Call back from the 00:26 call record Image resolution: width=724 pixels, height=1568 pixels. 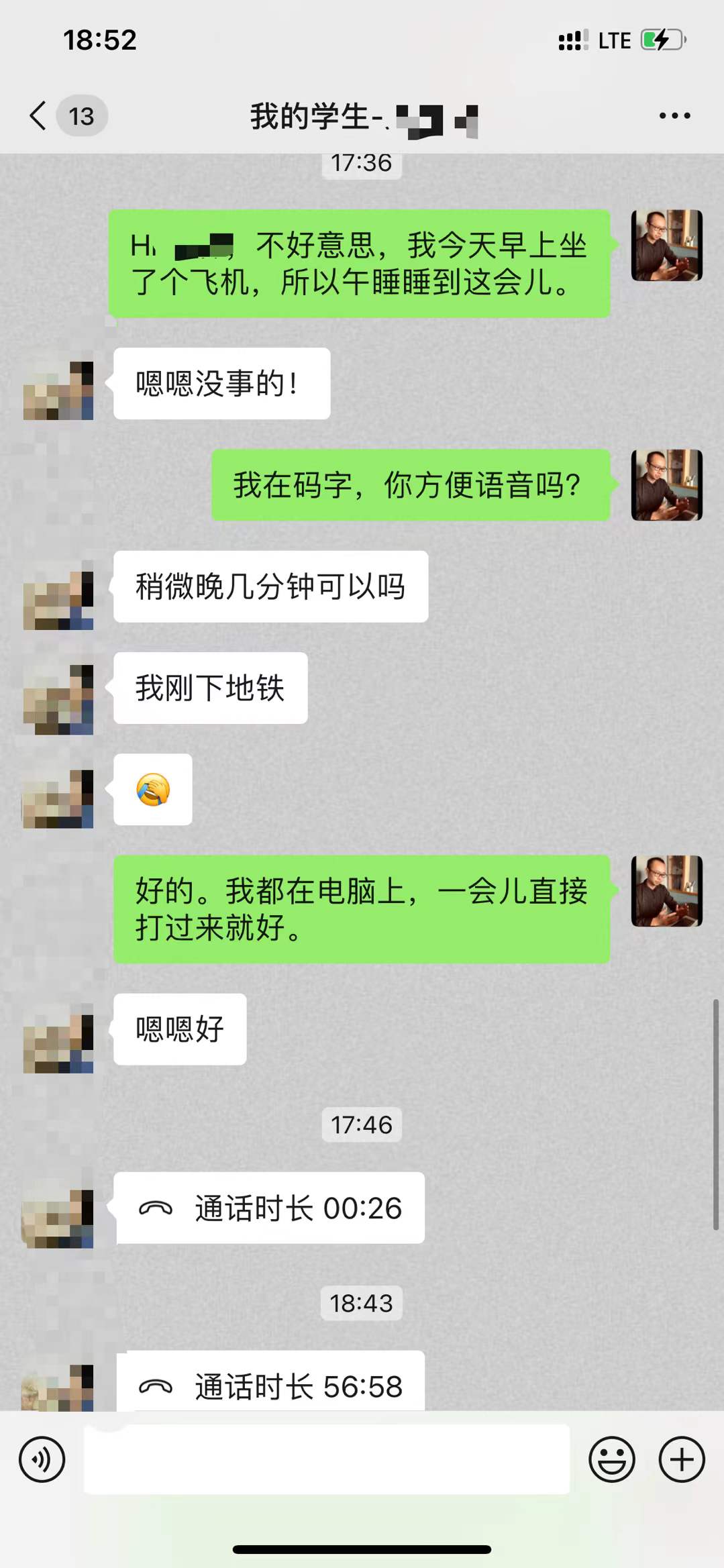(x=269, y=1208)
